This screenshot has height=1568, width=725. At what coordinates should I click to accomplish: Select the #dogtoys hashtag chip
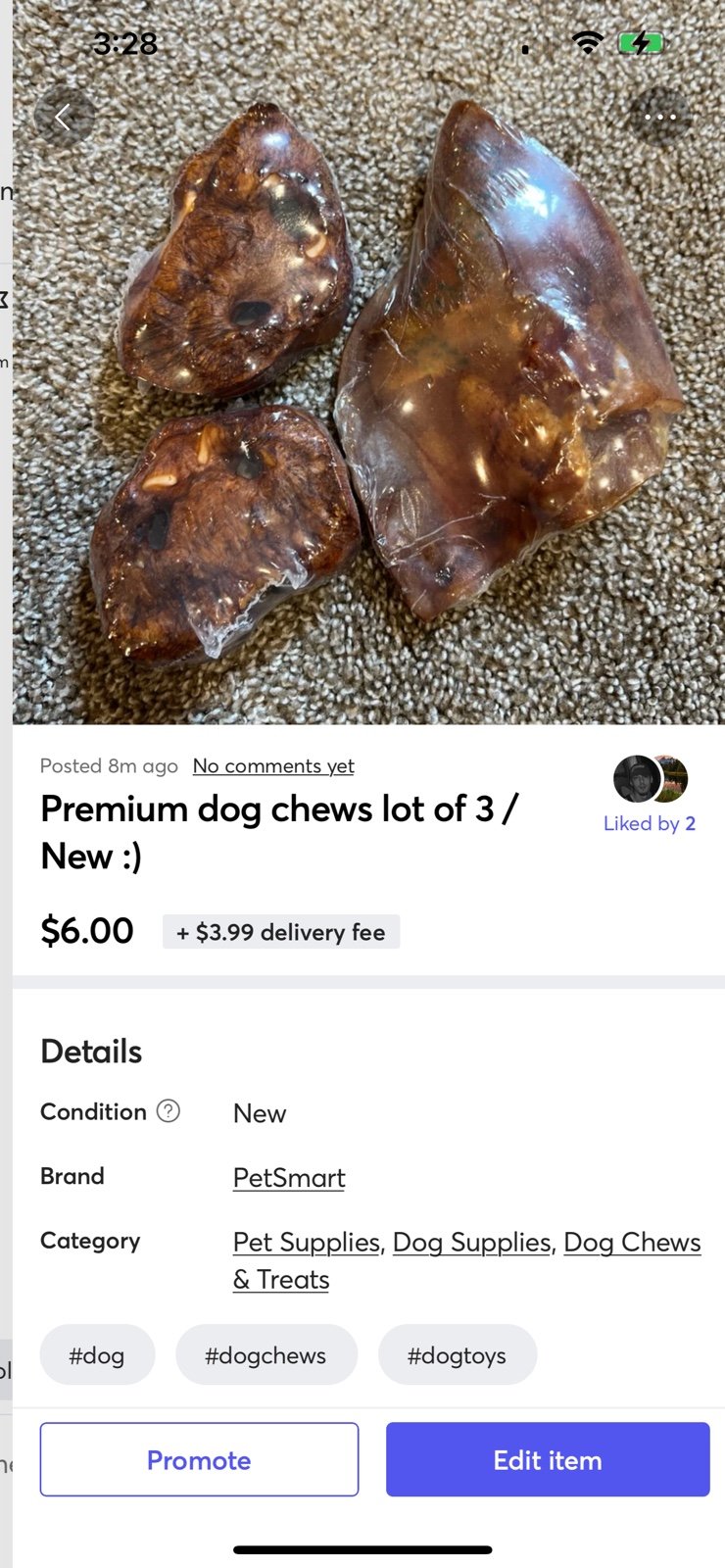(457, 1355)
